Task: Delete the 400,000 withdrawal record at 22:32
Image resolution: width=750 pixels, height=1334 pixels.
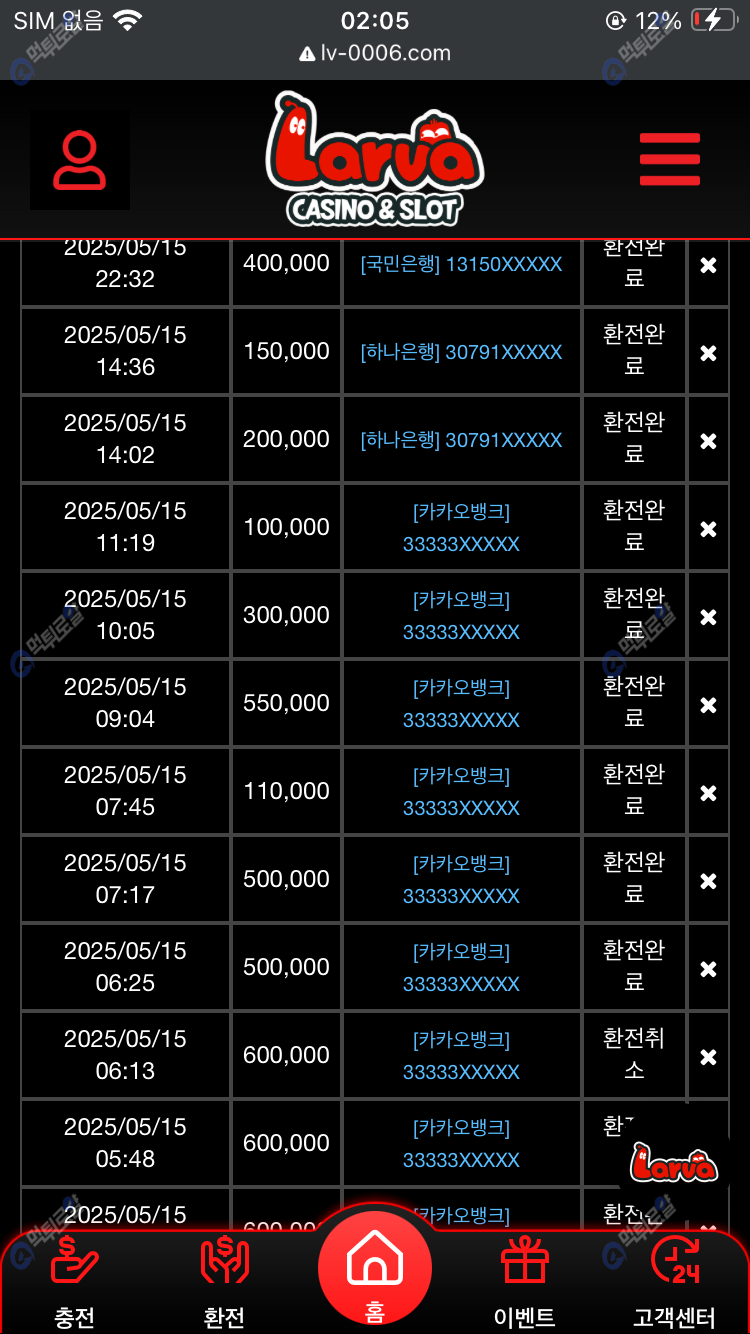Action: point(708,265)
